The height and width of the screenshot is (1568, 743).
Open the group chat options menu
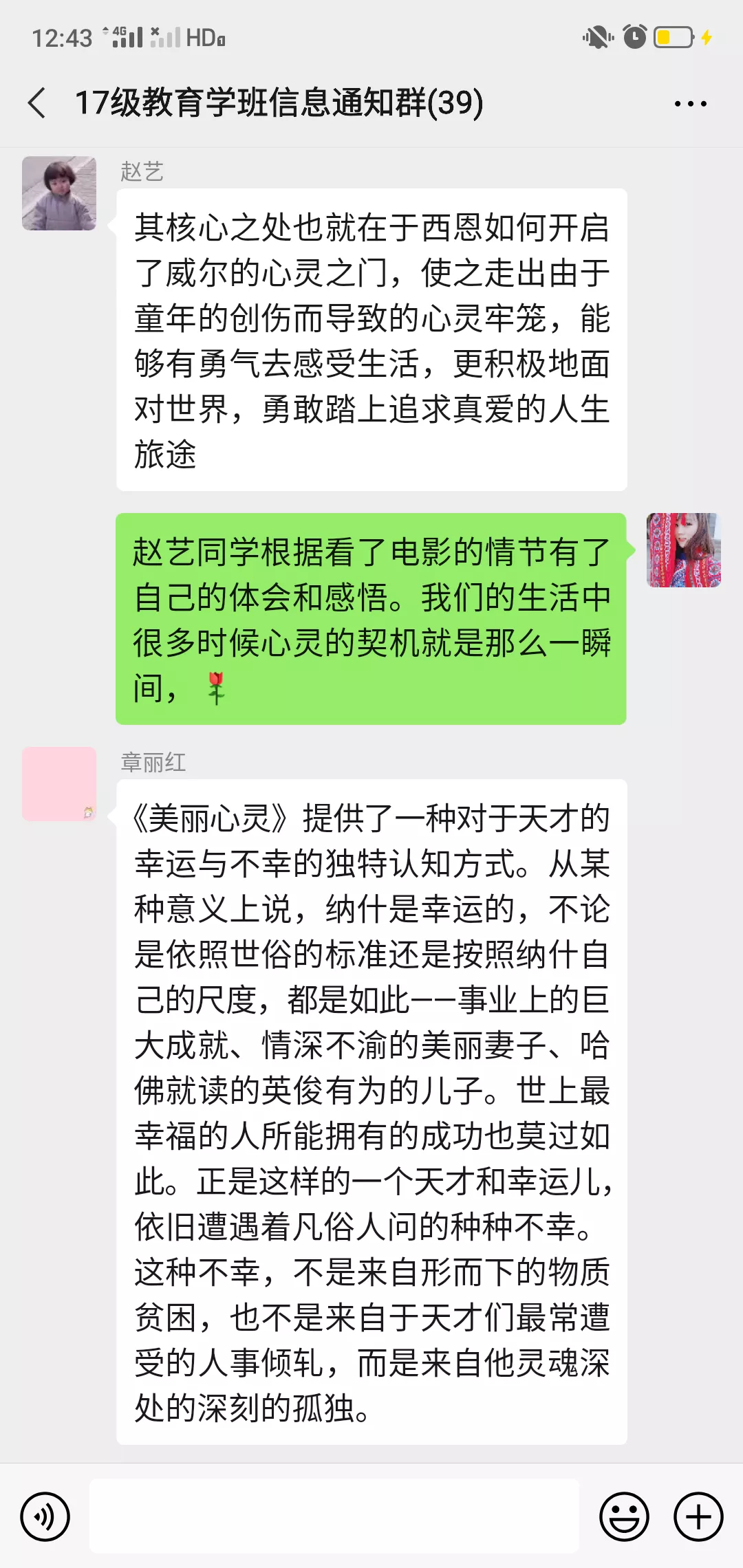[x=690, y=104]
